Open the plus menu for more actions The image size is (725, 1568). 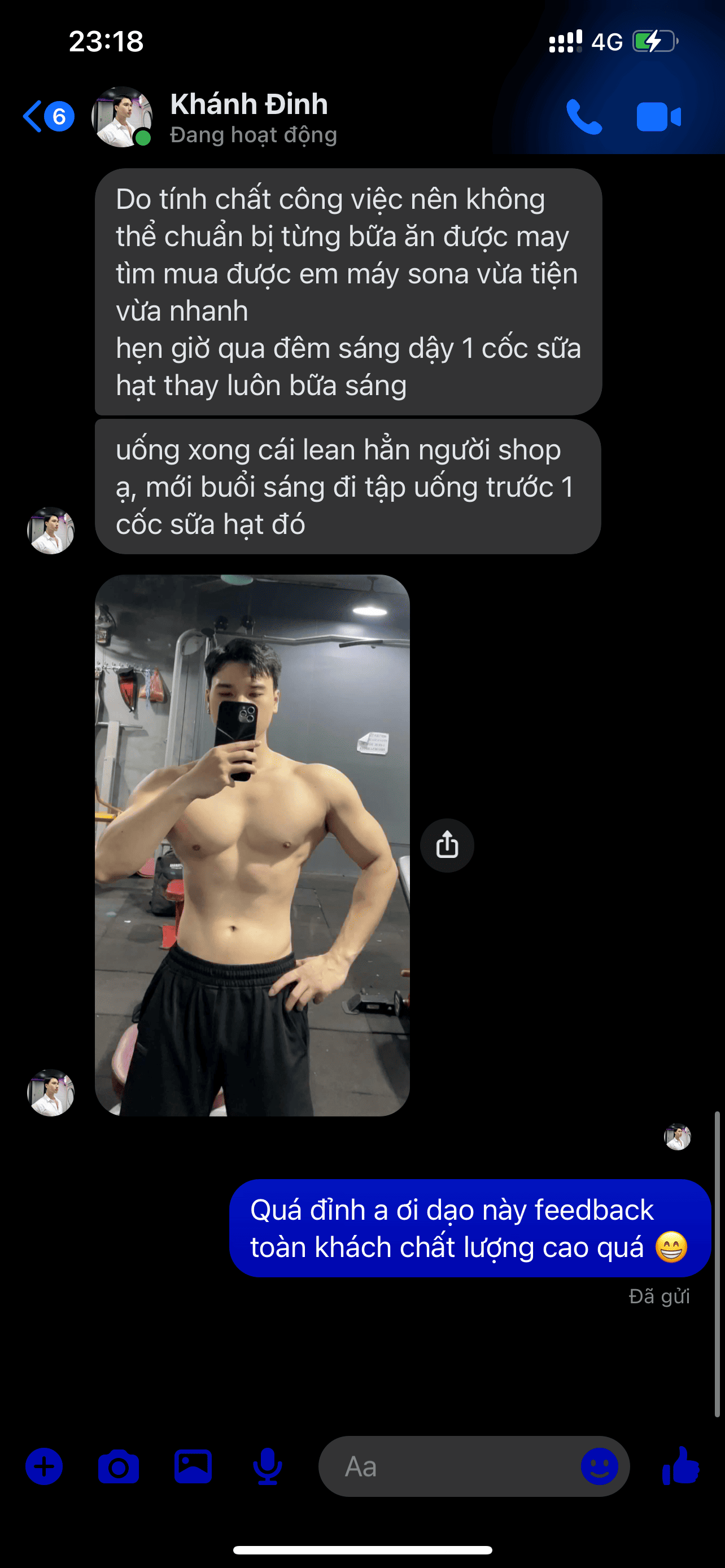click(44, 1466)
